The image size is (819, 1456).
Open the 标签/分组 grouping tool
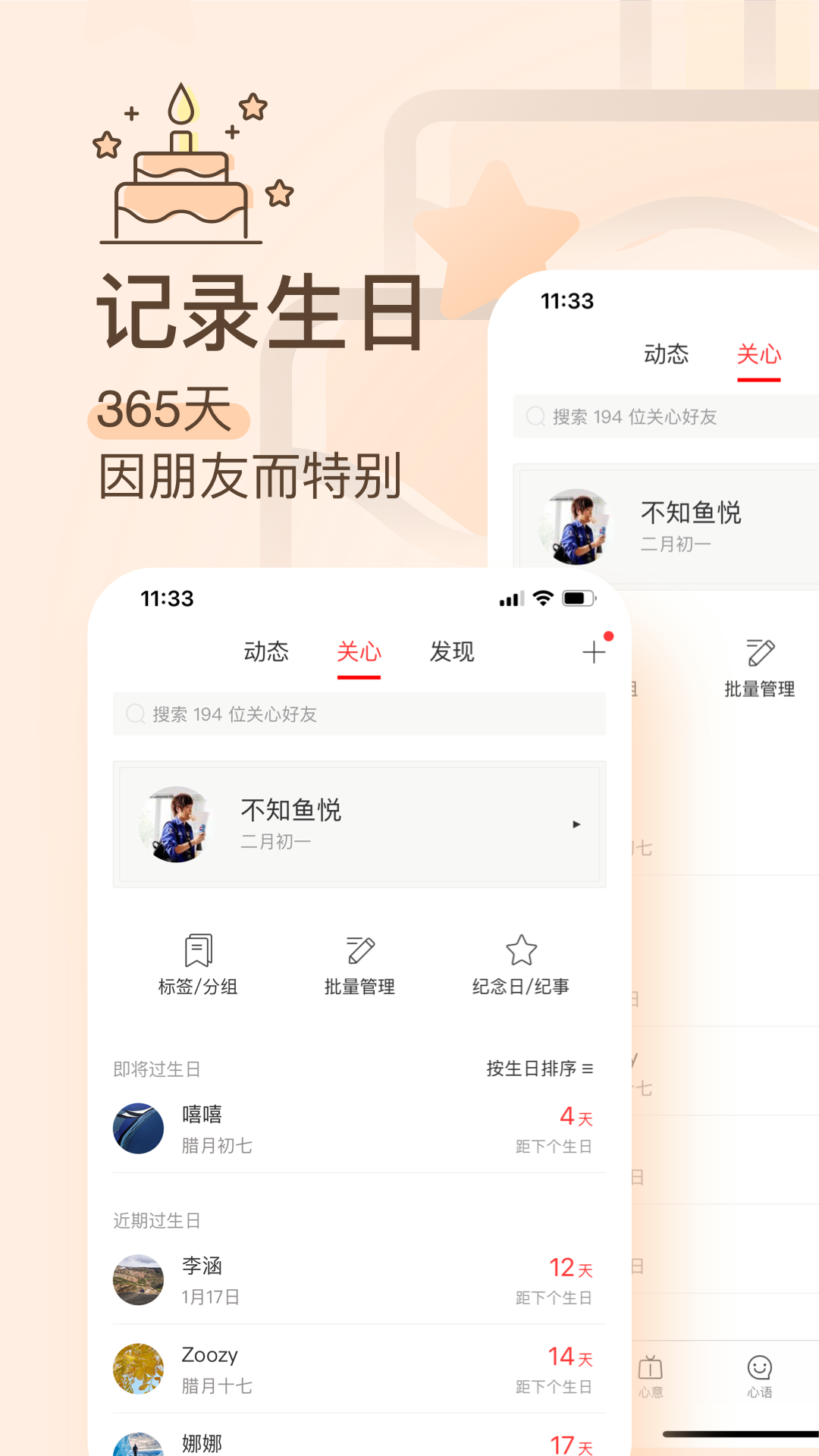click(199, 963)
